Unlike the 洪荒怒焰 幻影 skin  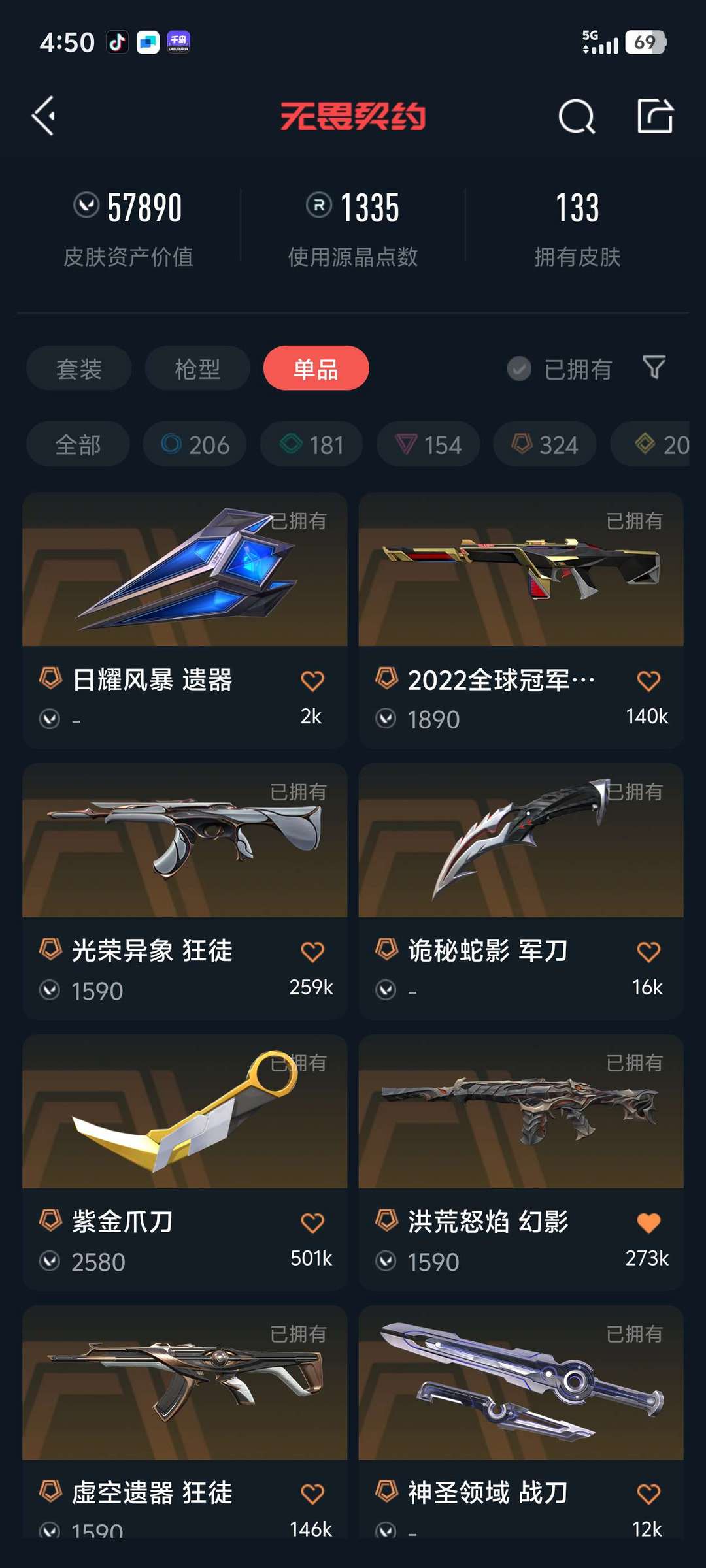648,1222
